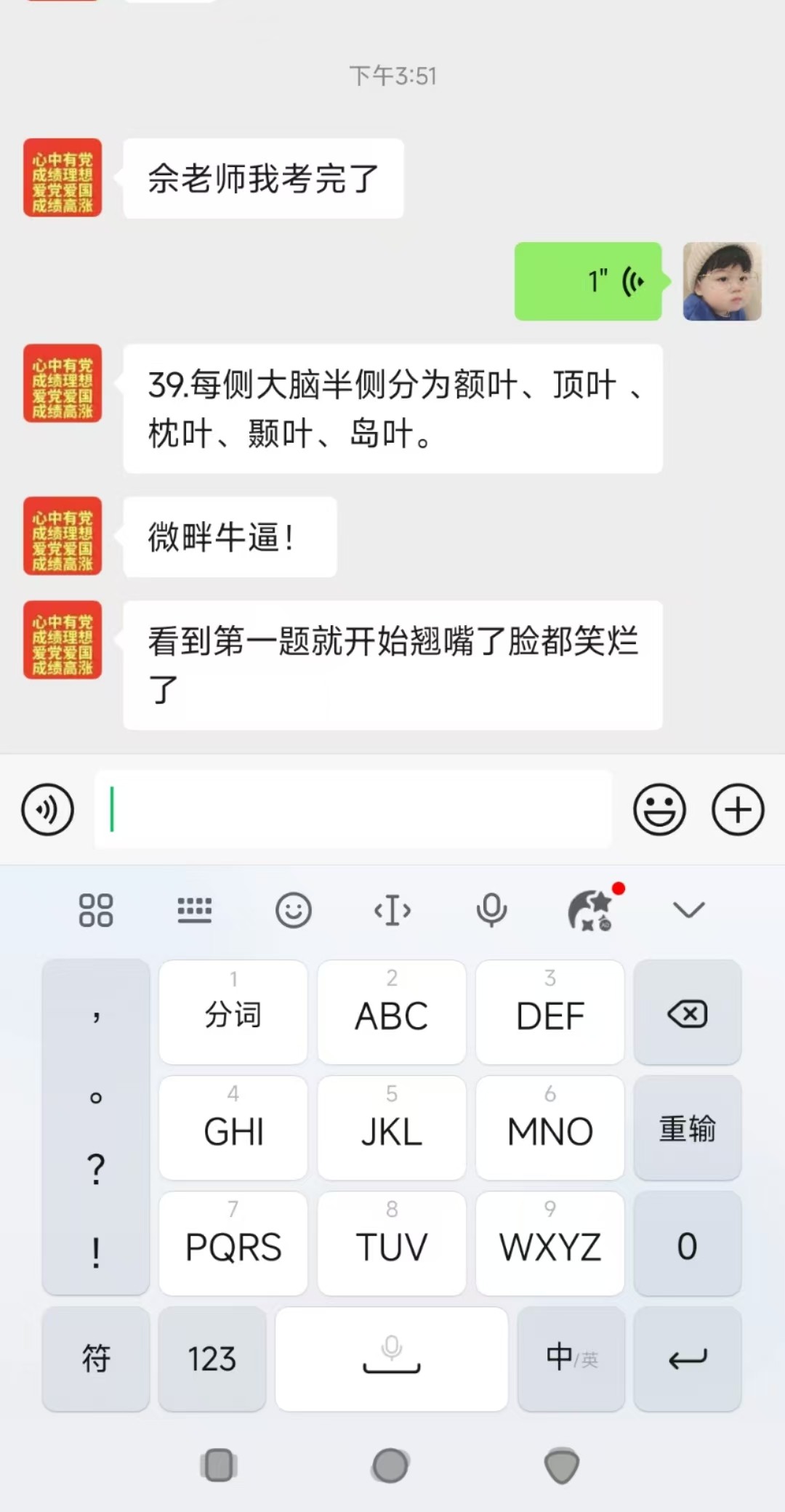Collapse the keyboard with the down chevron
This screenshot has width=785, height=1512.
(688, 910)
